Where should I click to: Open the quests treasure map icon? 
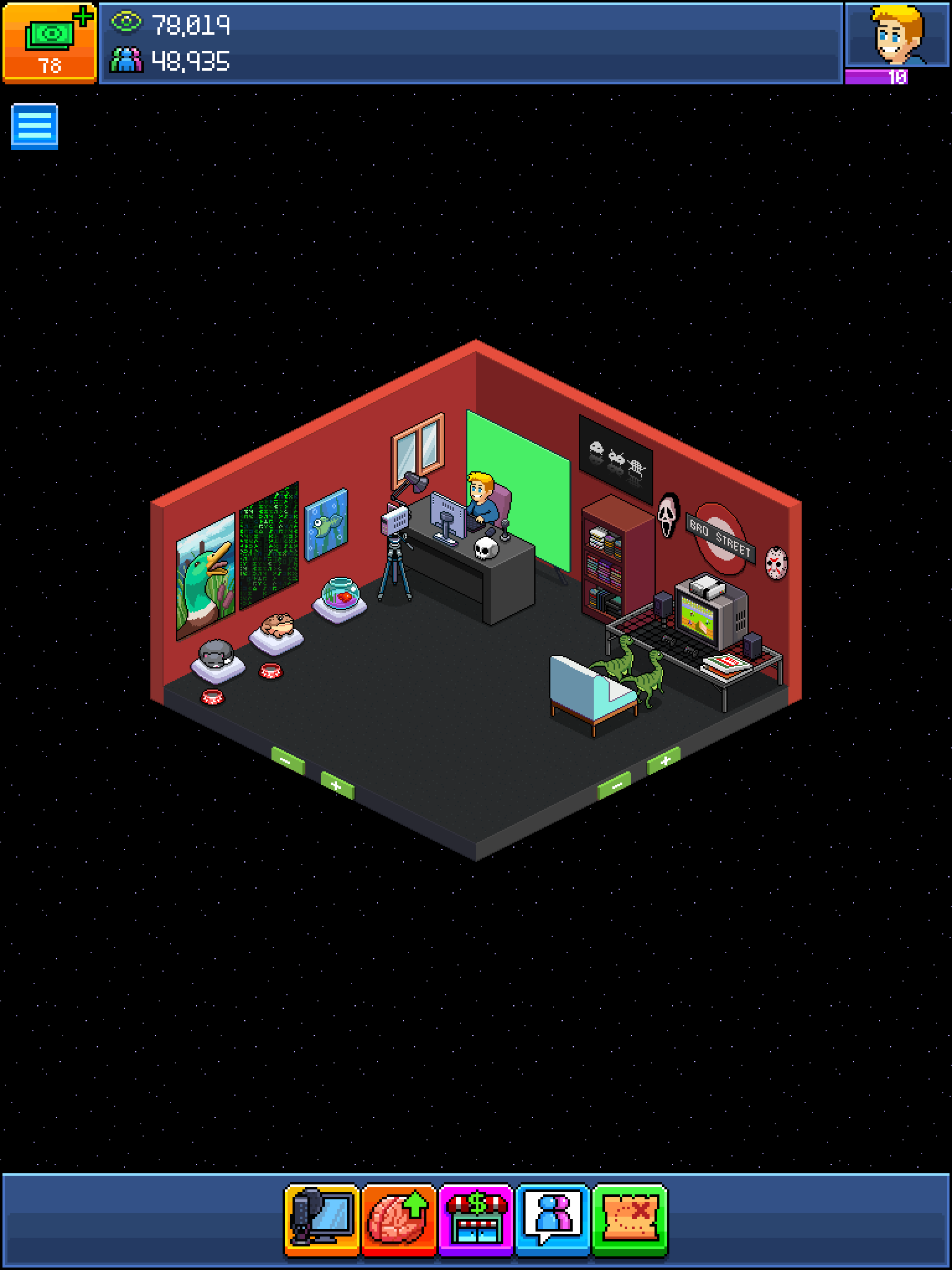(630, 1220)
